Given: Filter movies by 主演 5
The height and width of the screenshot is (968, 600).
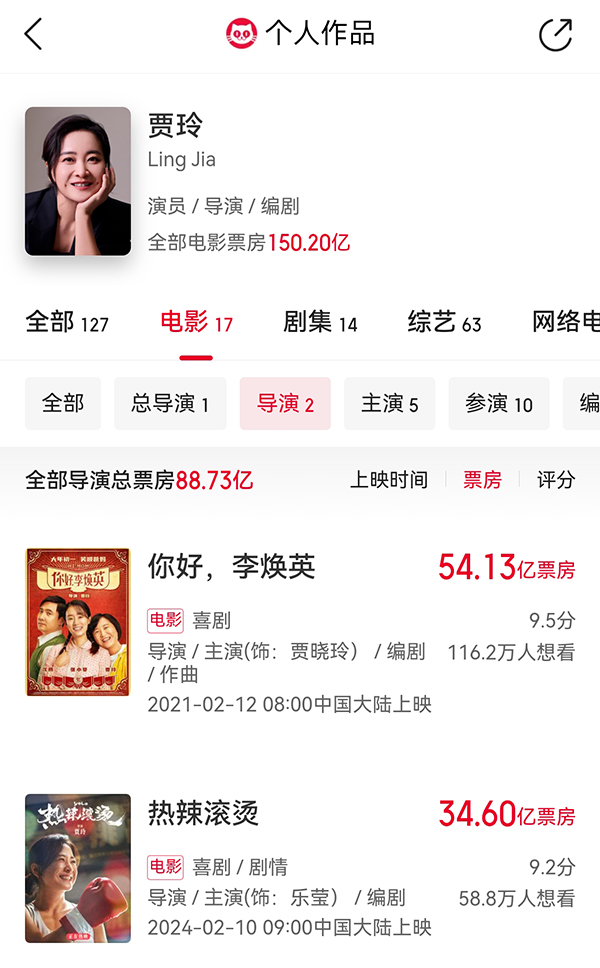Looking at the screenshot, I should [390, 404].
